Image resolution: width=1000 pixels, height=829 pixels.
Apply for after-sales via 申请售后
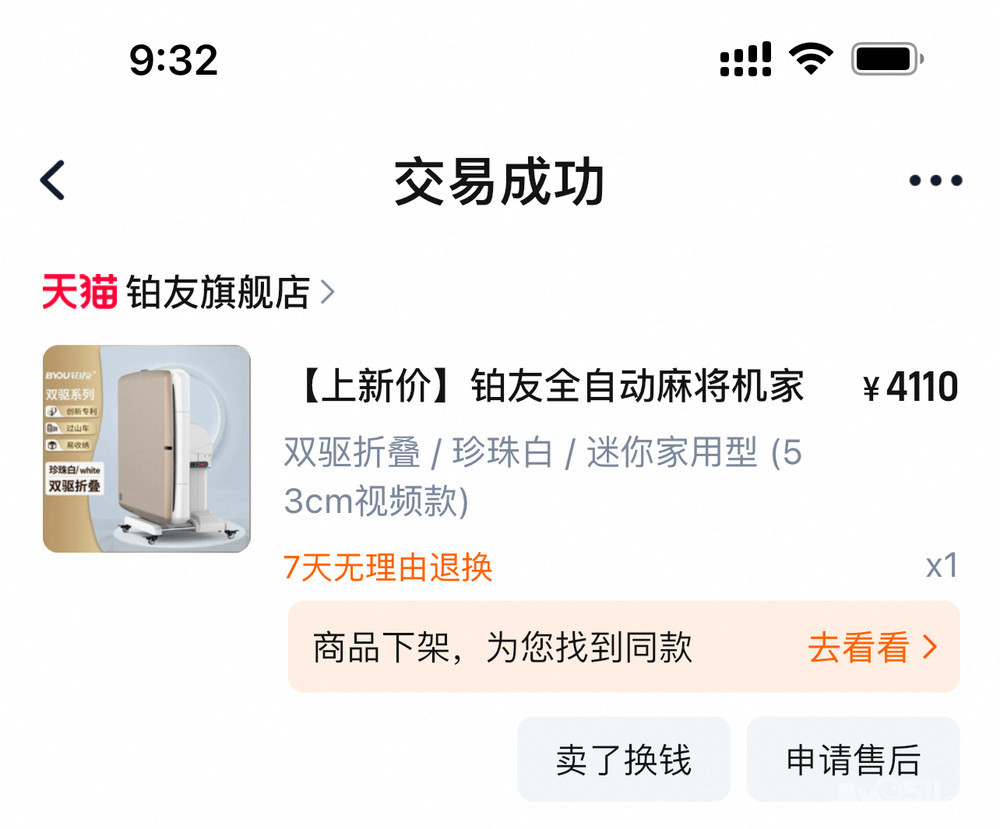(x=853, y=759)
